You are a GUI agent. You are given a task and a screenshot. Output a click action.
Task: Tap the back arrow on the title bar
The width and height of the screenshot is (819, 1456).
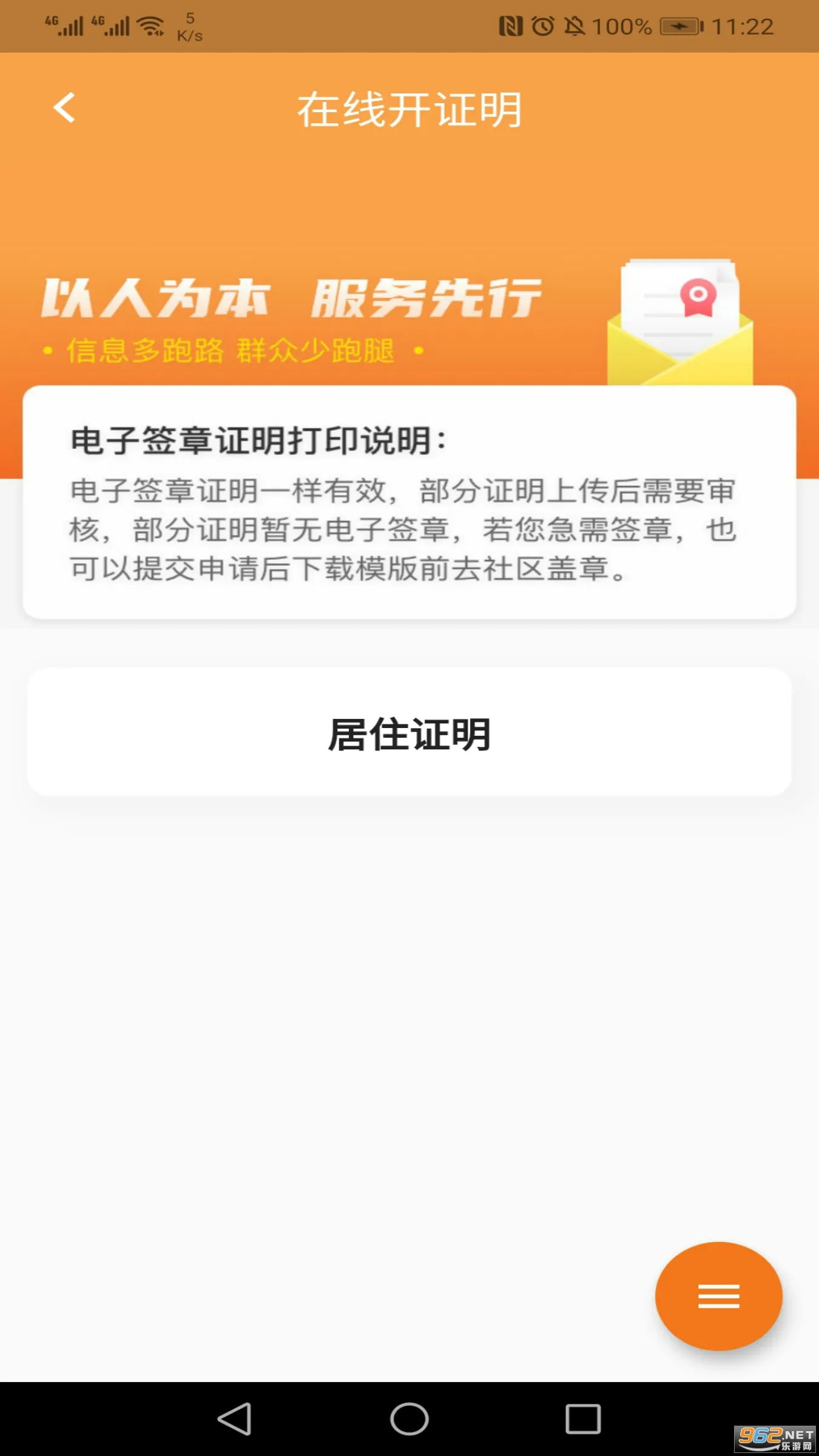click(x=64, y=109)
